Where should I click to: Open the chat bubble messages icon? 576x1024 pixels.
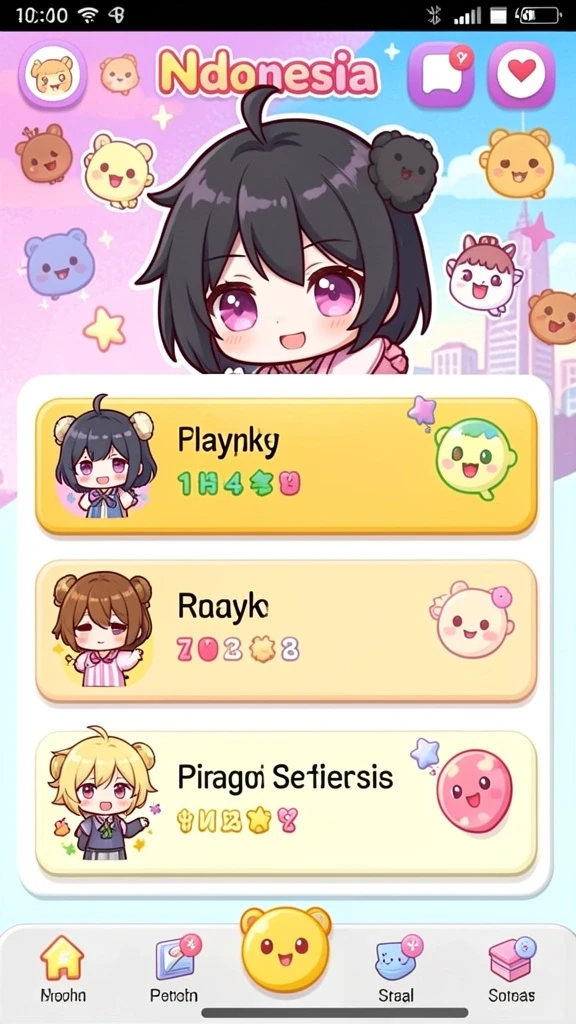click(x=441, y=74)
